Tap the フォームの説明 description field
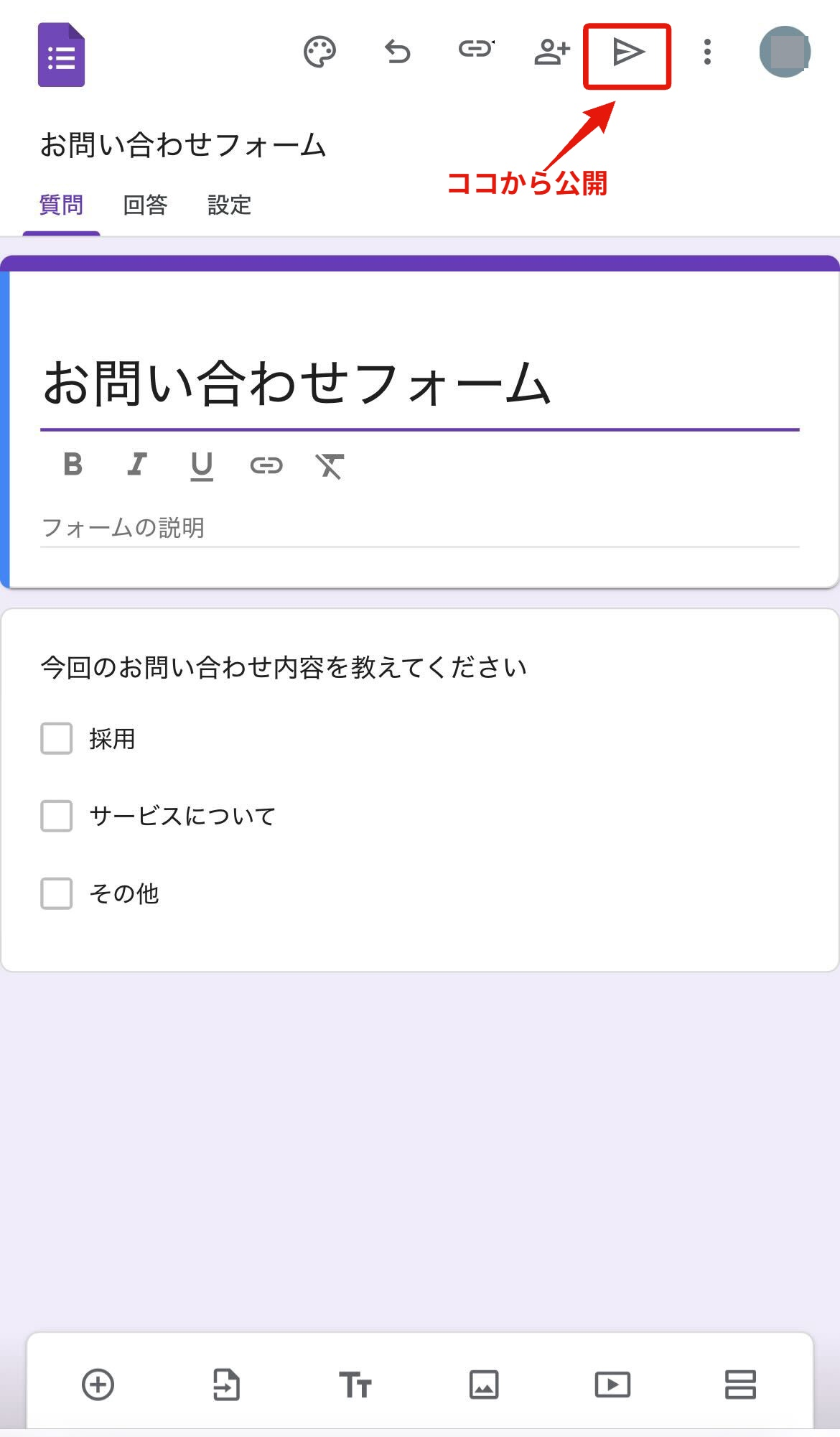 (419, 528)
